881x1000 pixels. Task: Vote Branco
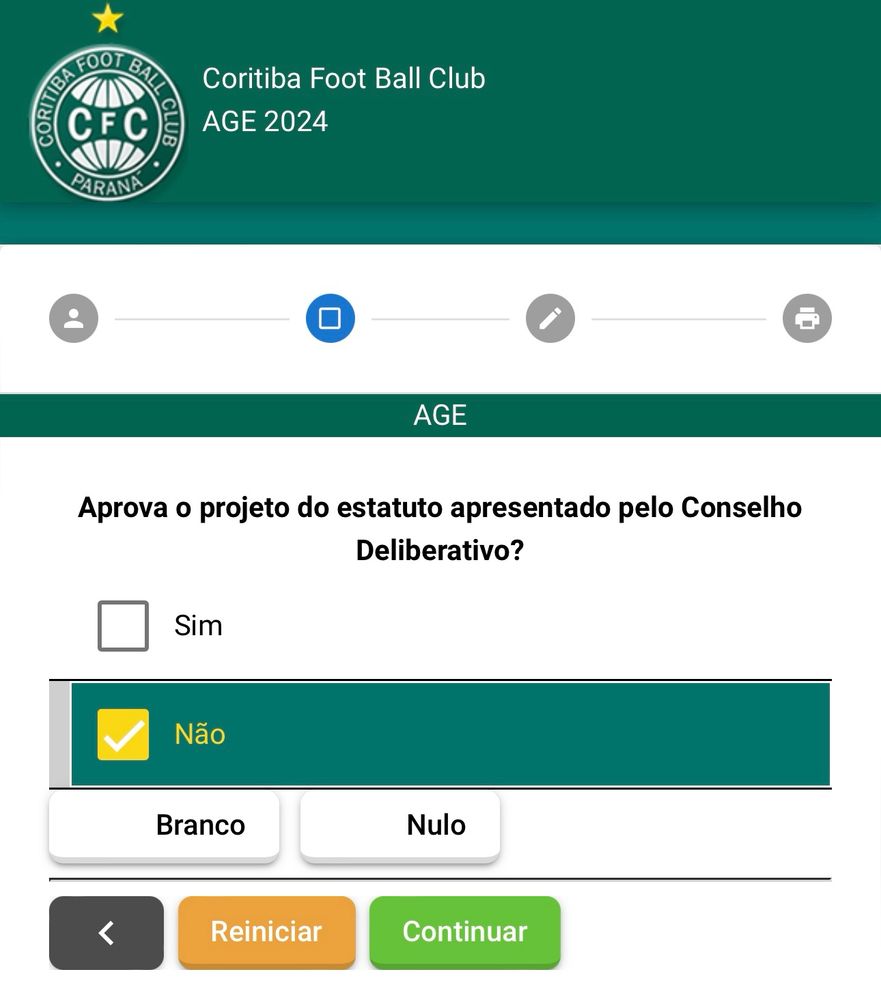pyautogui.click(x=164, y=825)
